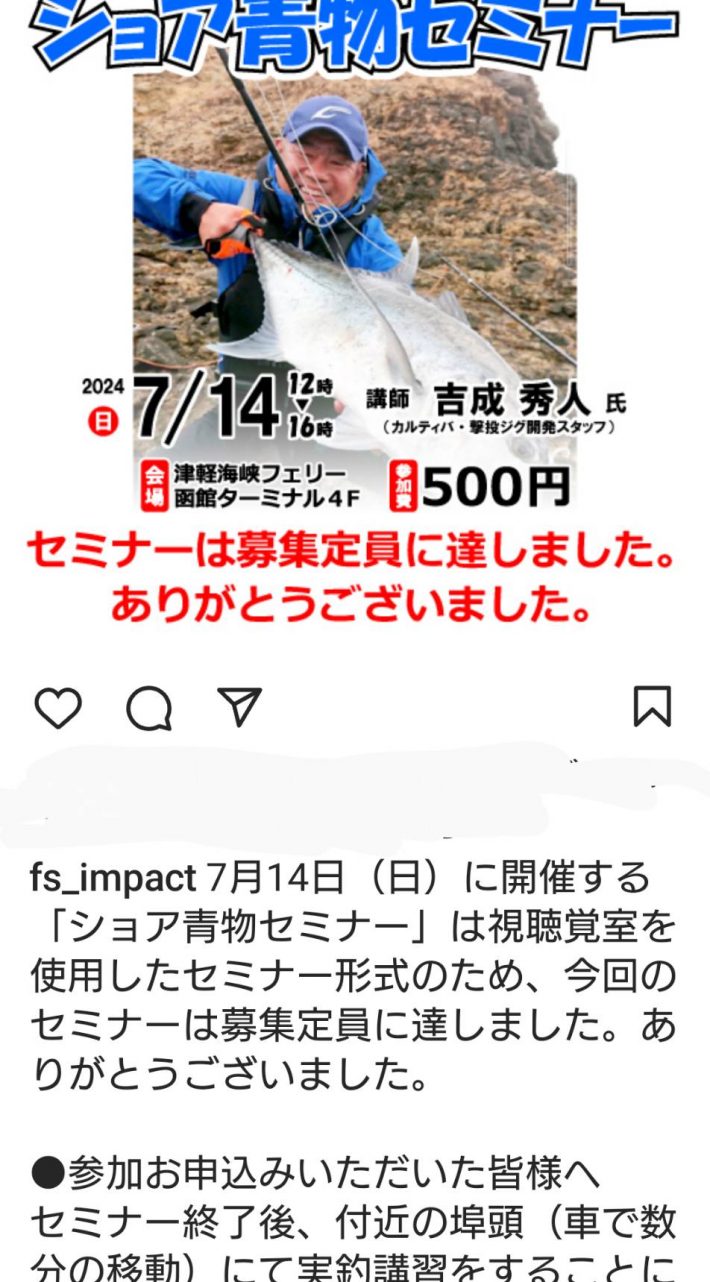The height and width of the screenshot is (1282, 710).
Task: Share the post via paper plane icon
Action: tap(240, 707)
